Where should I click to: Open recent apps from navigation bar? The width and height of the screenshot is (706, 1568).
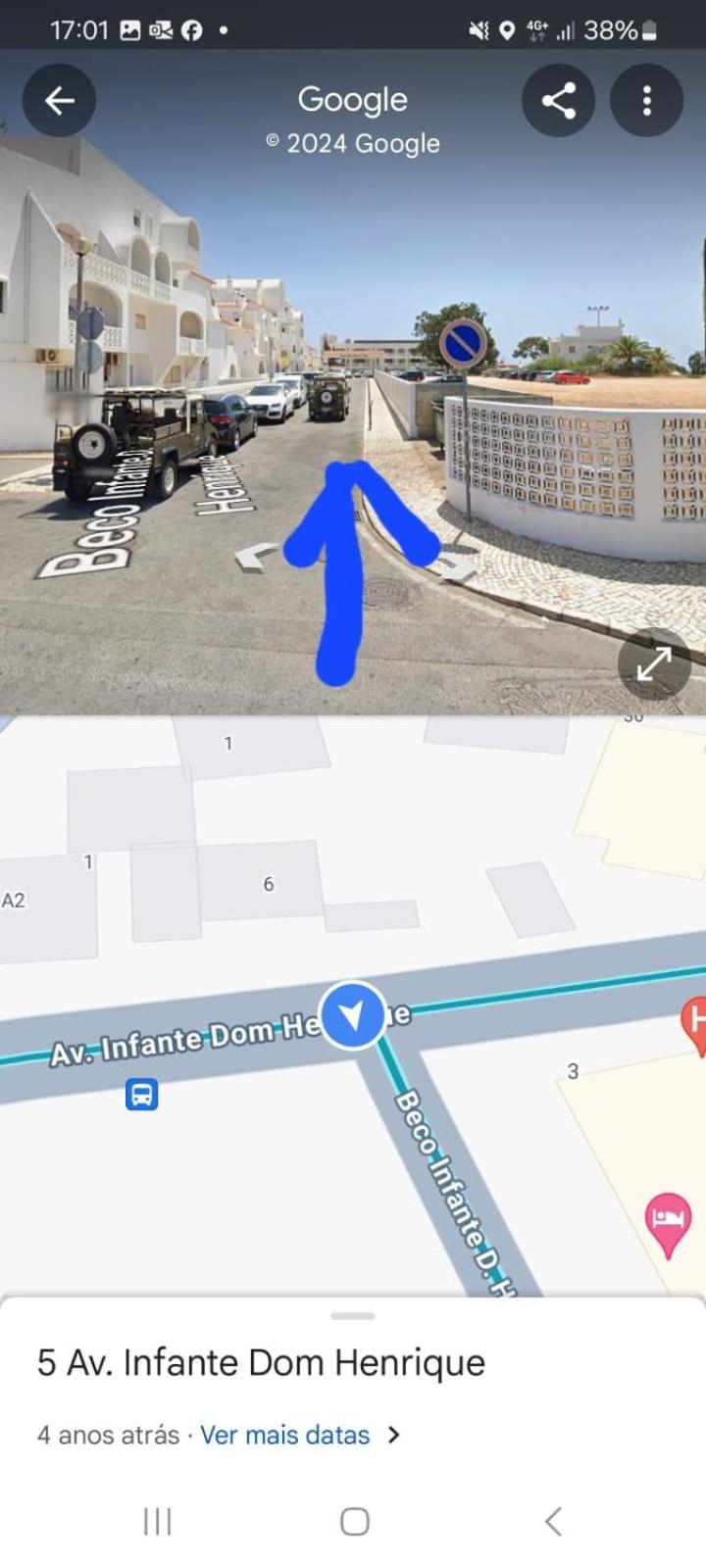point(157,1521)
